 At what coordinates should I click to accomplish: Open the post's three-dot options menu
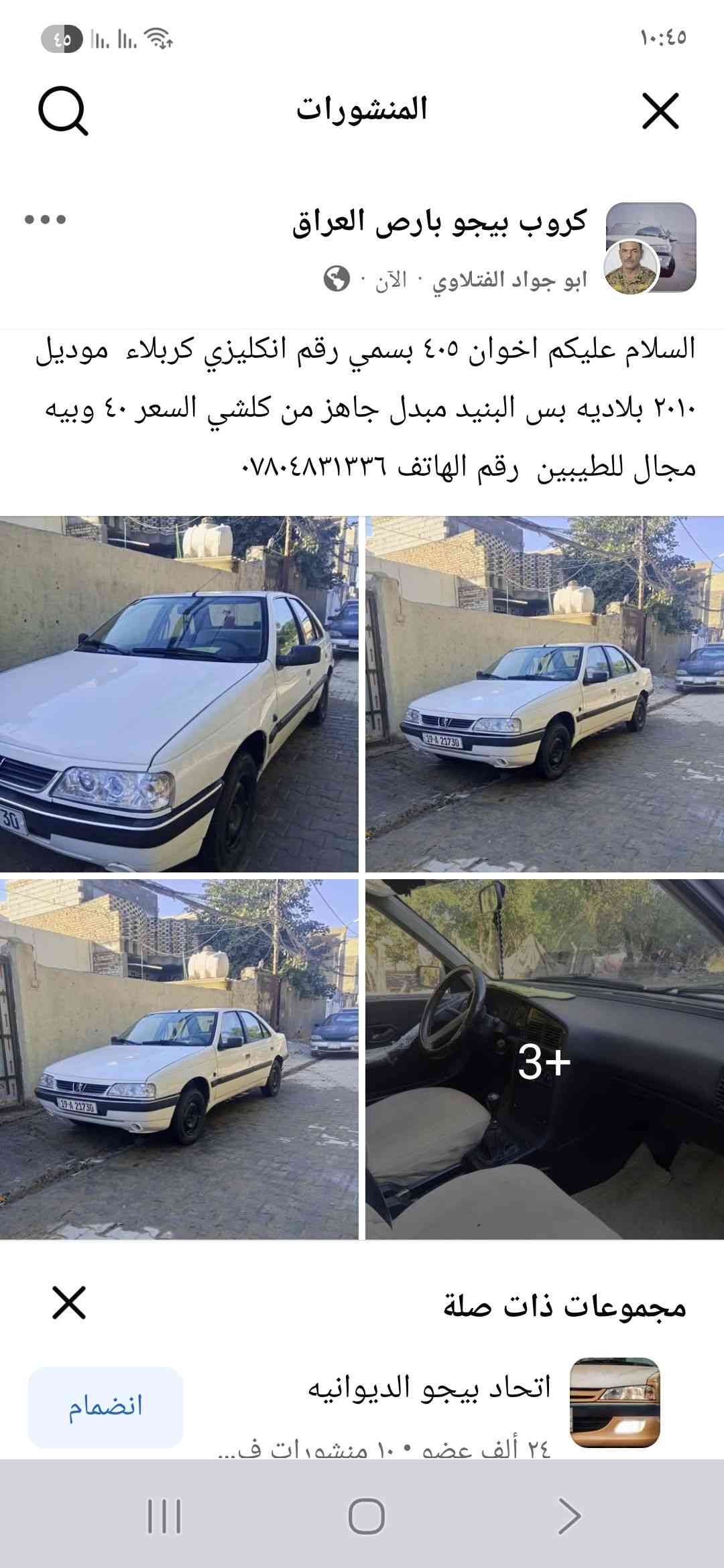46,220
